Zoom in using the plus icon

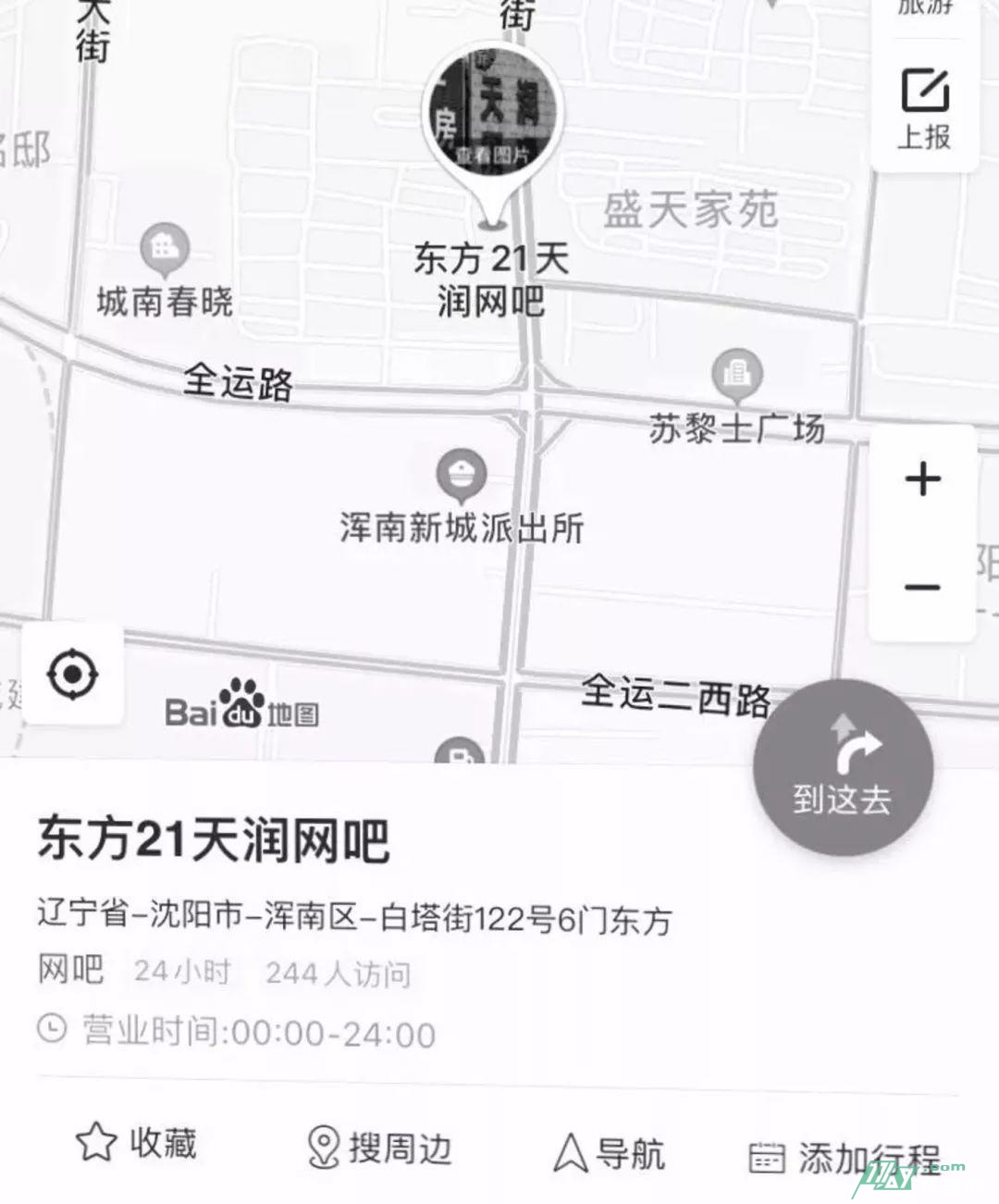921,478
